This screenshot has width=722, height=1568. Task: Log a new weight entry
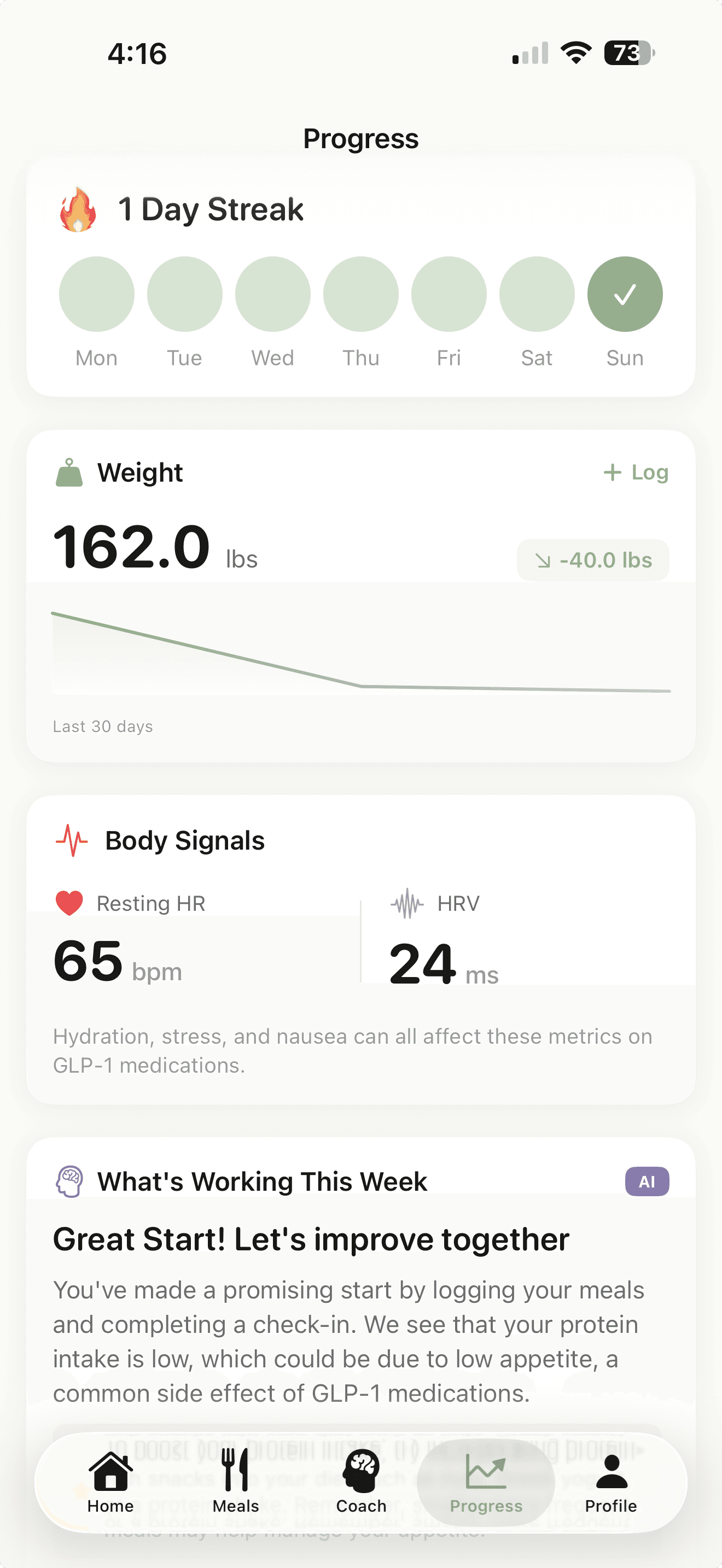tap(636, 472)
